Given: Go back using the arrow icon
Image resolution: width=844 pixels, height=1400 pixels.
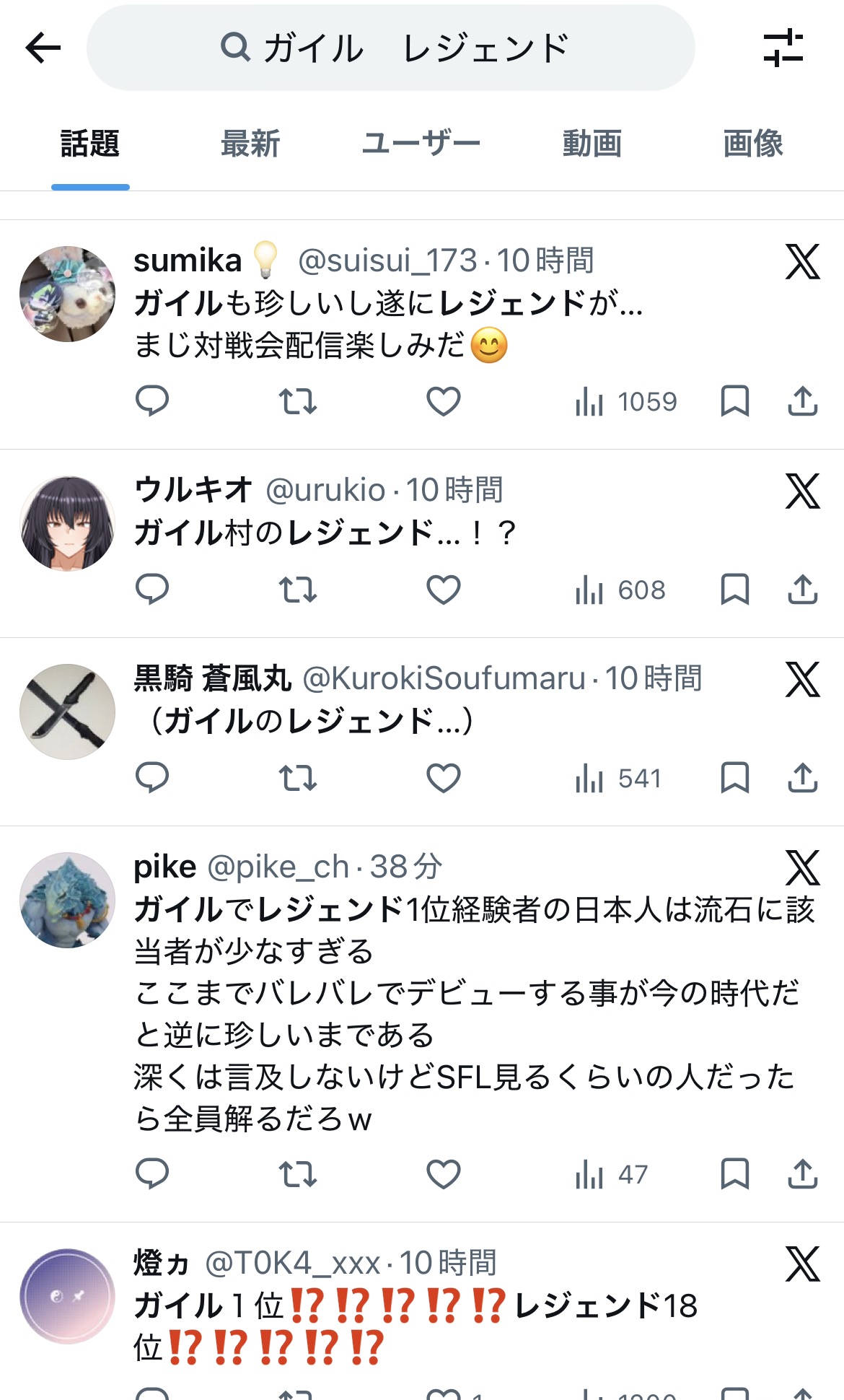Looking at the screenshot, I should 43,48.
